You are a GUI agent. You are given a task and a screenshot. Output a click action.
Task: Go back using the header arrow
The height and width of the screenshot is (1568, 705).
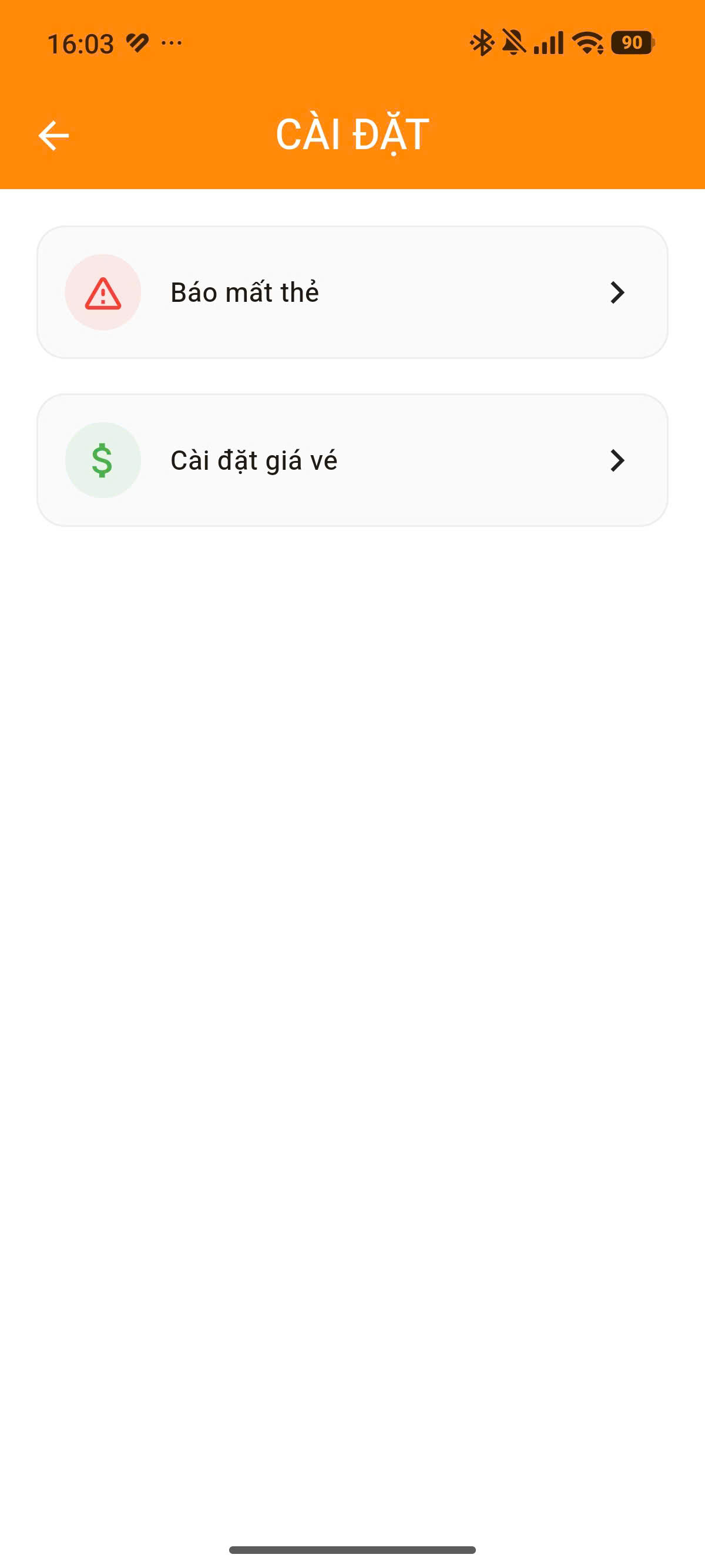pyautogui.click(x=53, y=135)
